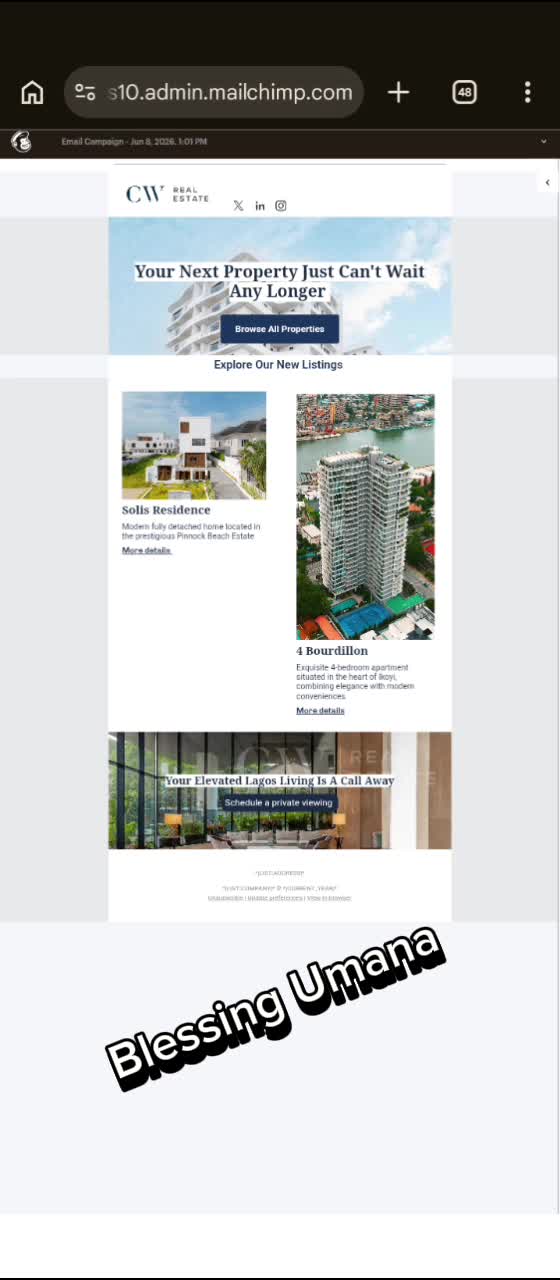Open the X social icon
Image resolution: width=560 pixels, height=1280 pixels.
238,206
